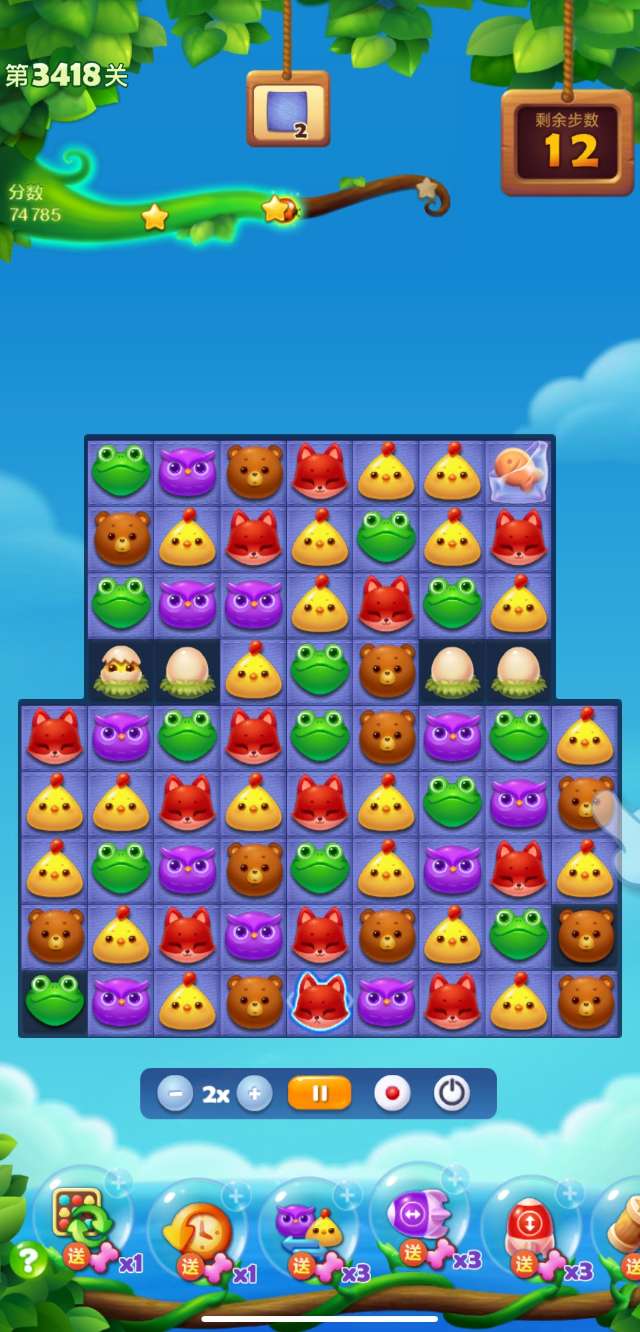640x1332 pixels.
Task: Increase game speed with the plus button
Action: 255,1094
